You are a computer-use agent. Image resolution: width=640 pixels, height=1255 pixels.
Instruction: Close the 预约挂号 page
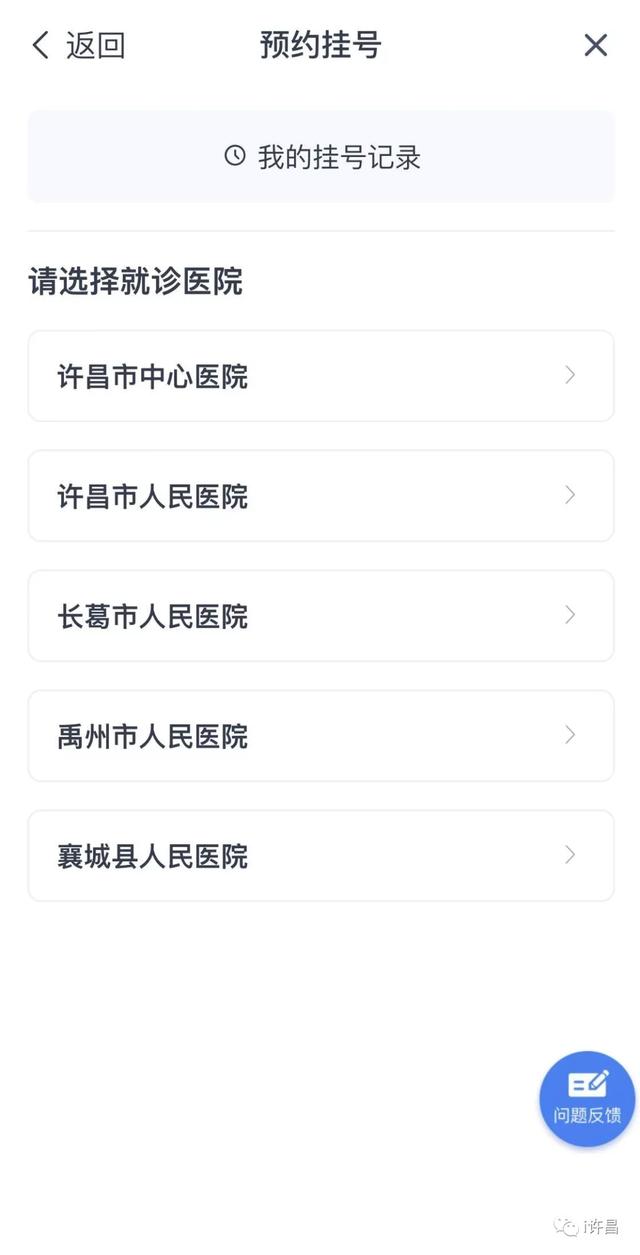[595, 45]
